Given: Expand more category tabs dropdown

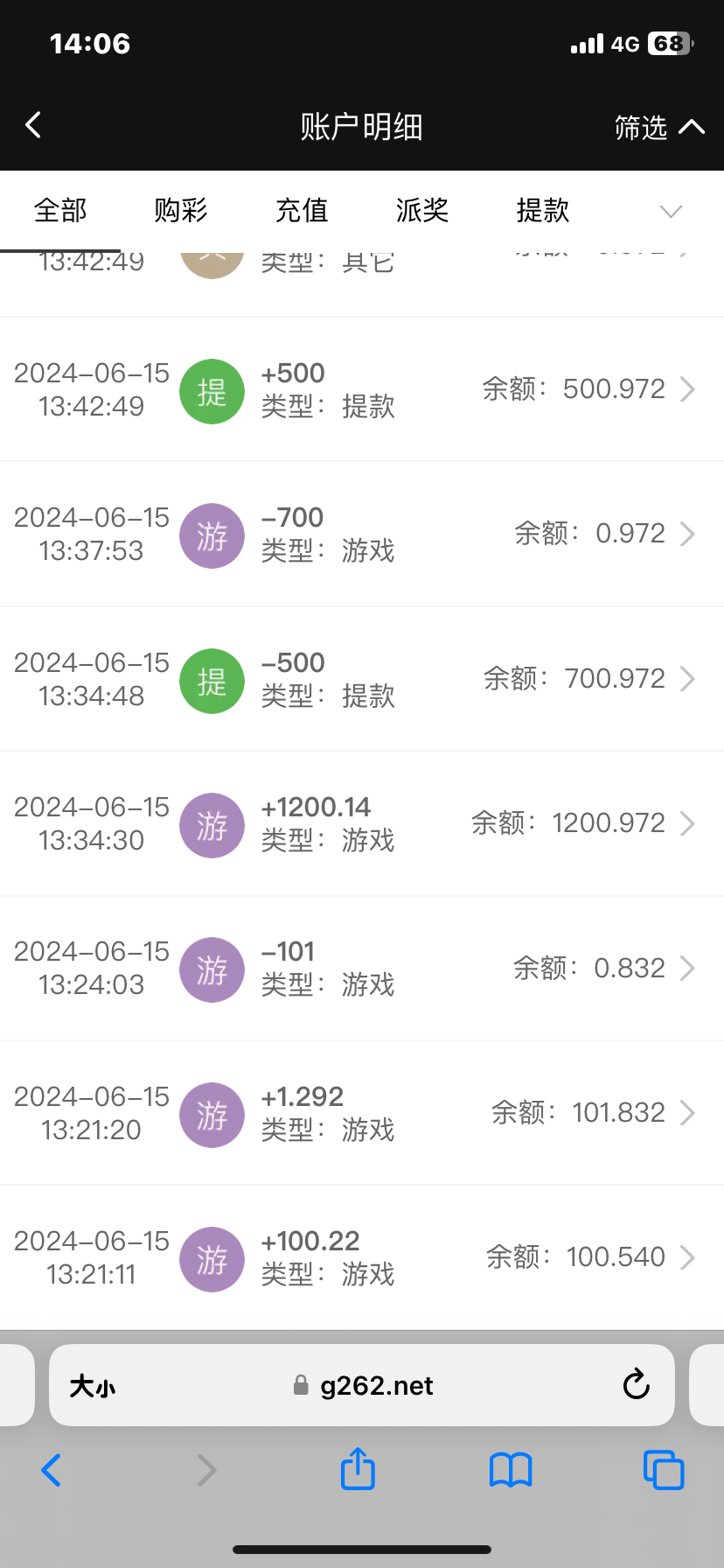Looking at the screenshot, I should [671, 212].
